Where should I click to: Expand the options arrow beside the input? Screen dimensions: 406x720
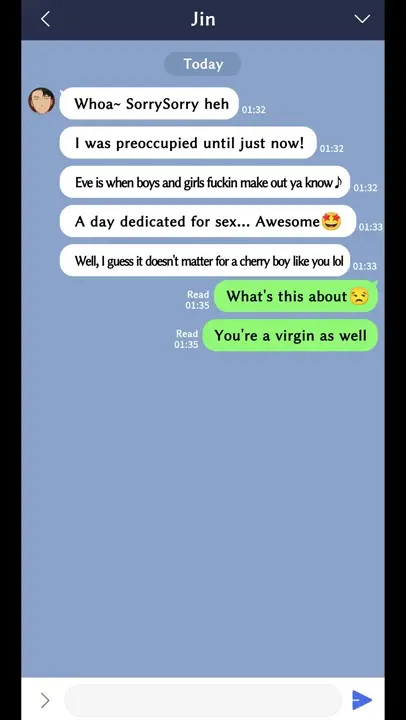pos(45,700)
